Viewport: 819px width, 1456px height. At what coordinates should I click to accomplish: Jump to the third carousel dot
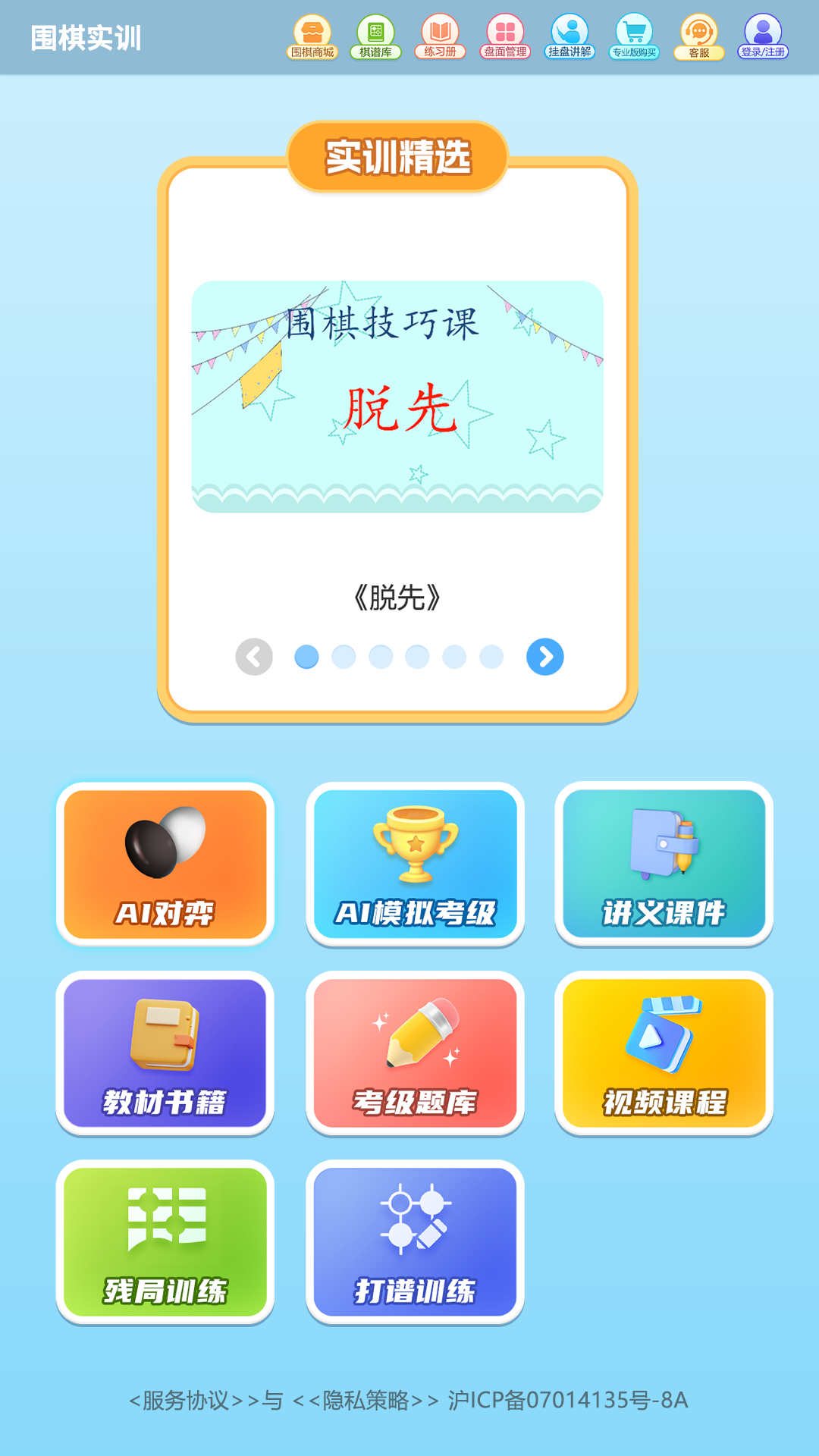[x=381, y=657]
